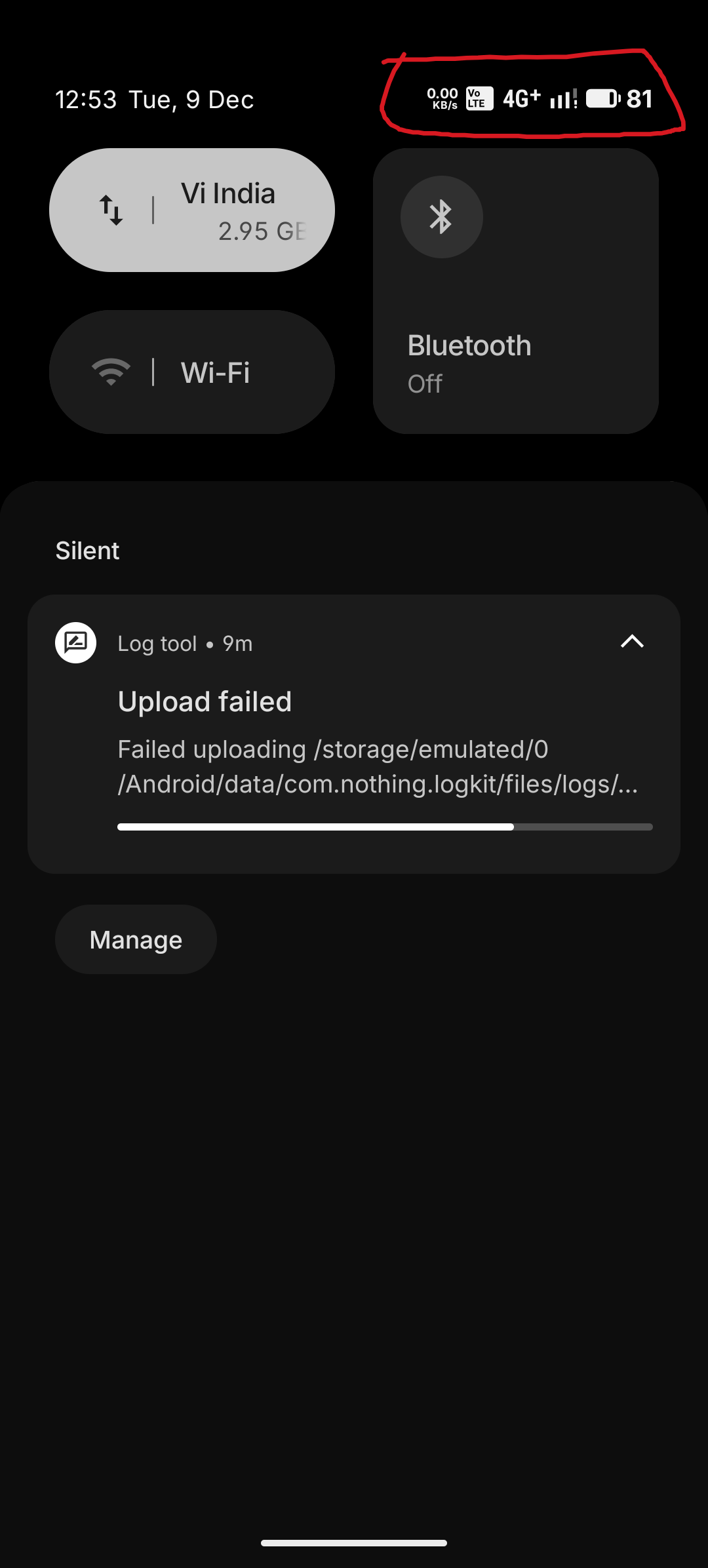The image size is (708, 1568).
Task: Tap the gesture navigation bar at the bottom
Action: tap(354, 1542)
